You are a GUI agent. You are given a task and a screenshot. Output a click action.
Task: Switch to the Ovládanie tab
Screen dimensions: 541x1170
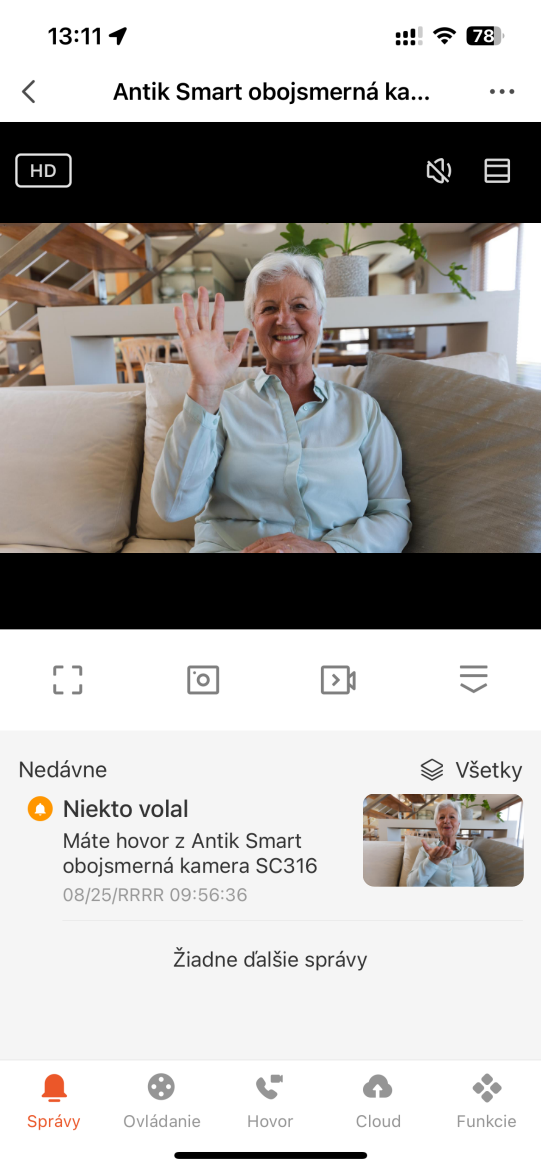(x=162, y=1101)
